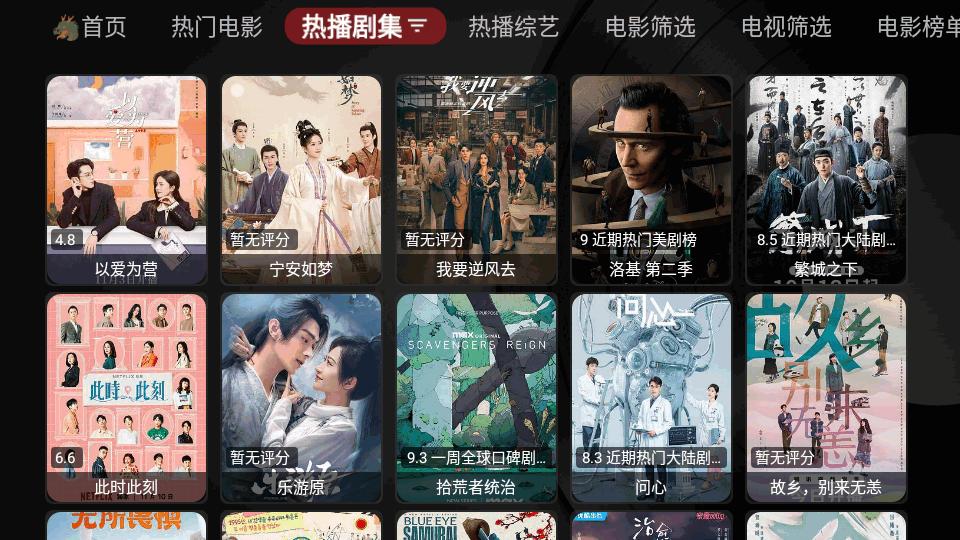Open the 宁安如梦 poster card
The width and height of the screenshot is (960, 540).
click(301, 180)
